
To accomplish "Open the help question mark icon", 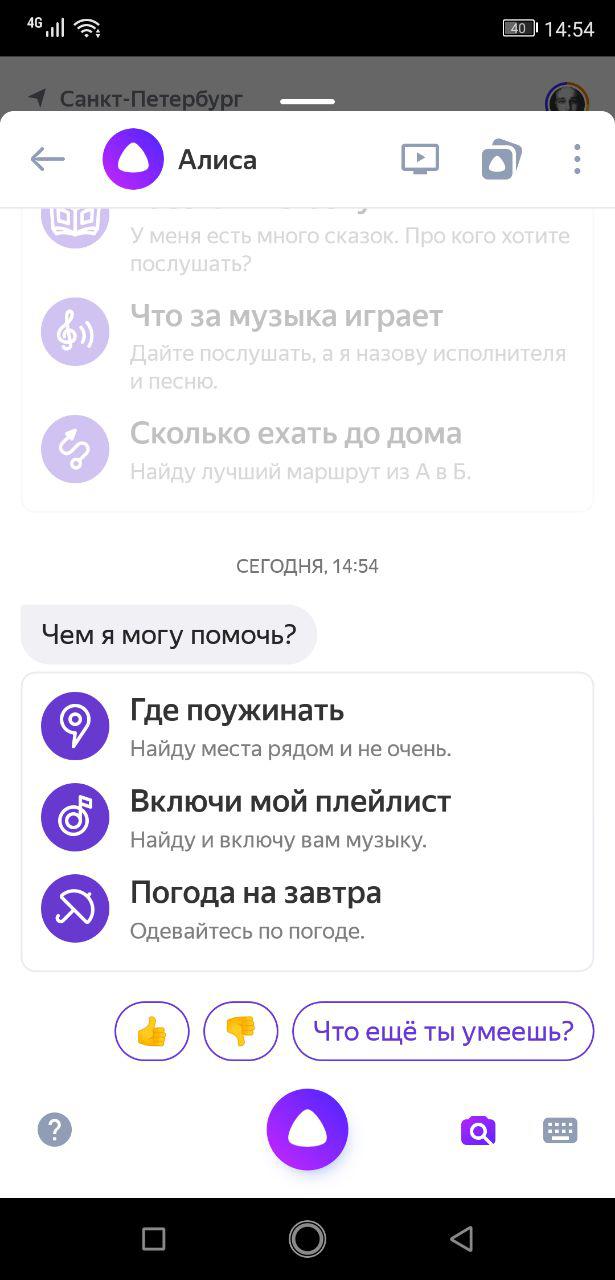I will [x=55, y=1130].
